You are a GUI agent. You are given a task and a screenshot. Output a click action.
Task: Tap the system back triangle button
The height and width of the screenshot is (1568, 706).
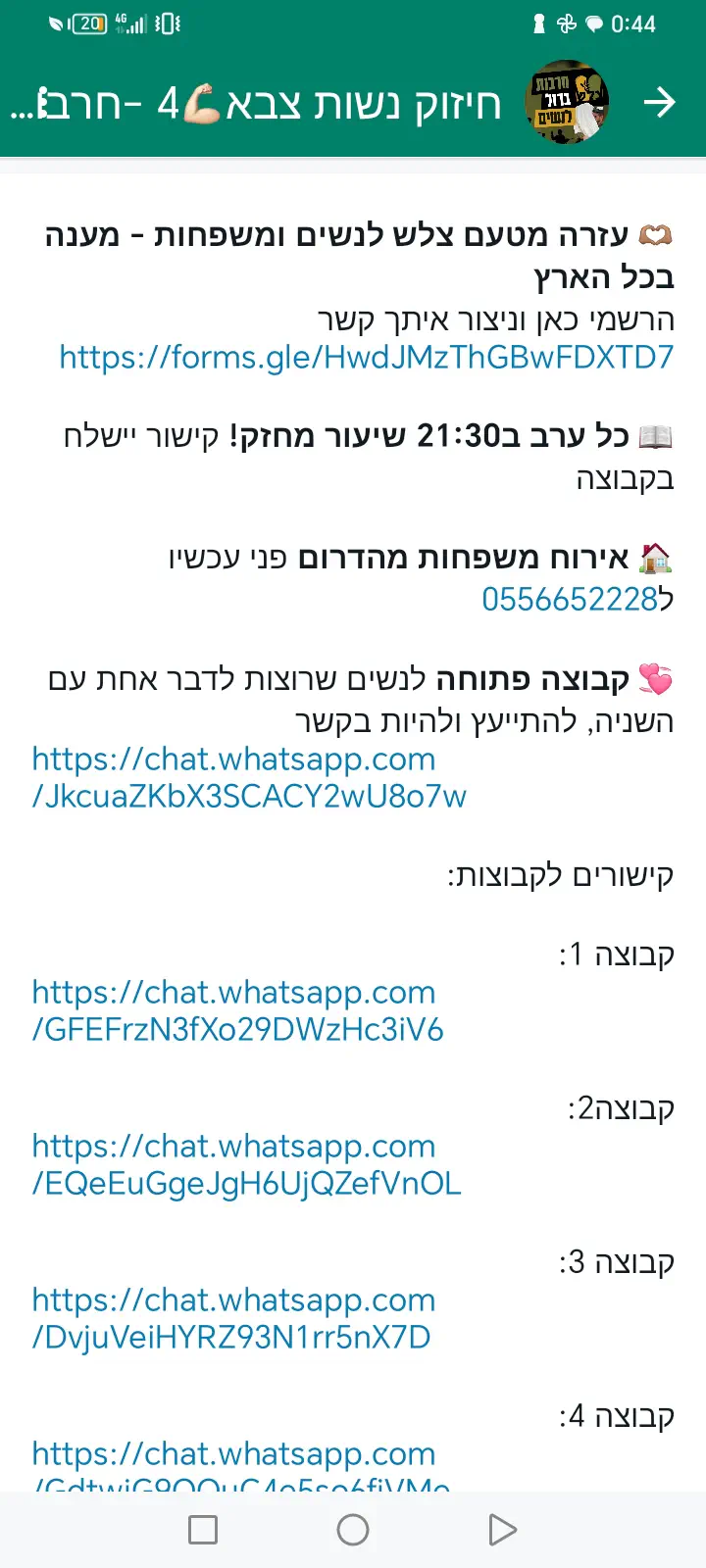click(x=501, y=1530)
